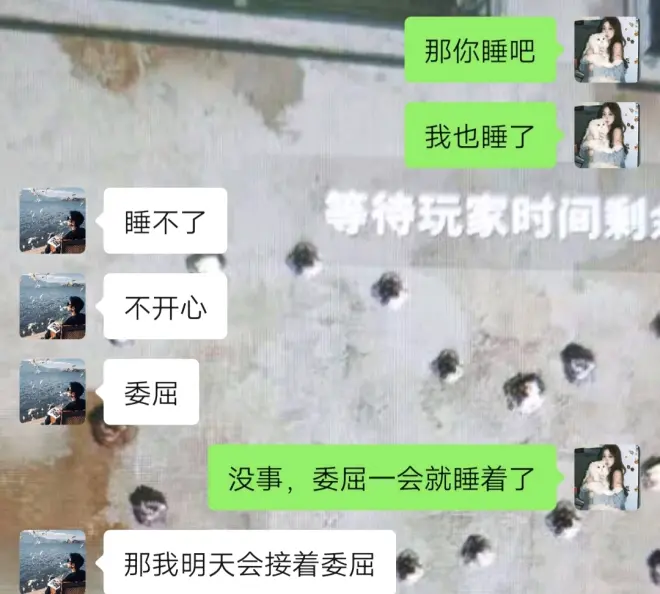This screenshot has height=594, width=660.
Task: Open sender's avatar beside "那你睡吧"
Action: (606, 50)
